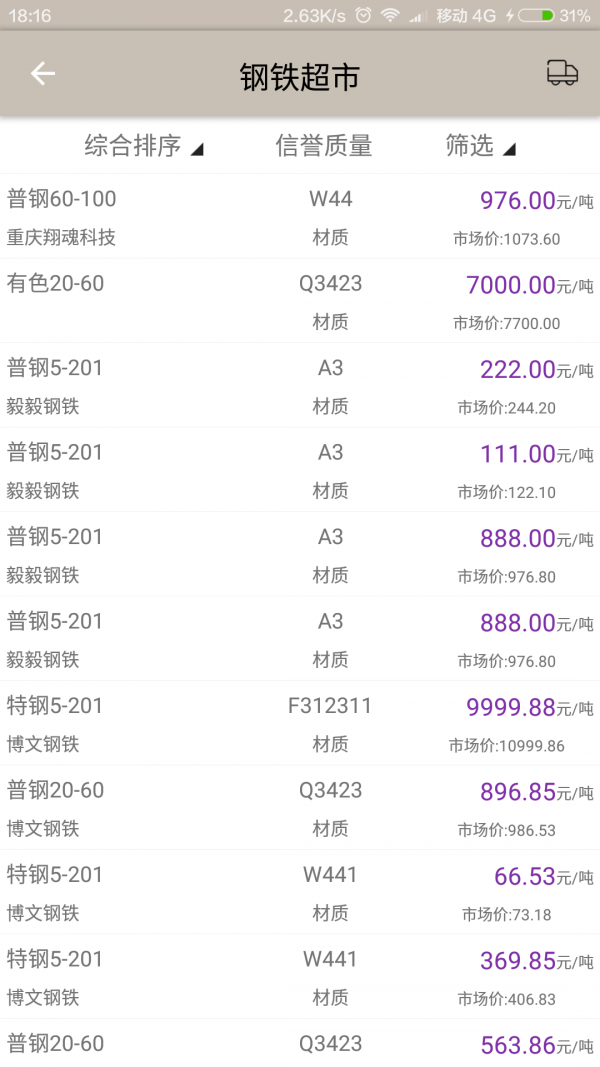The width and height of the screenshot is (600, 1067).
Task: Go back from 钢铁超市
Action: 42,74
